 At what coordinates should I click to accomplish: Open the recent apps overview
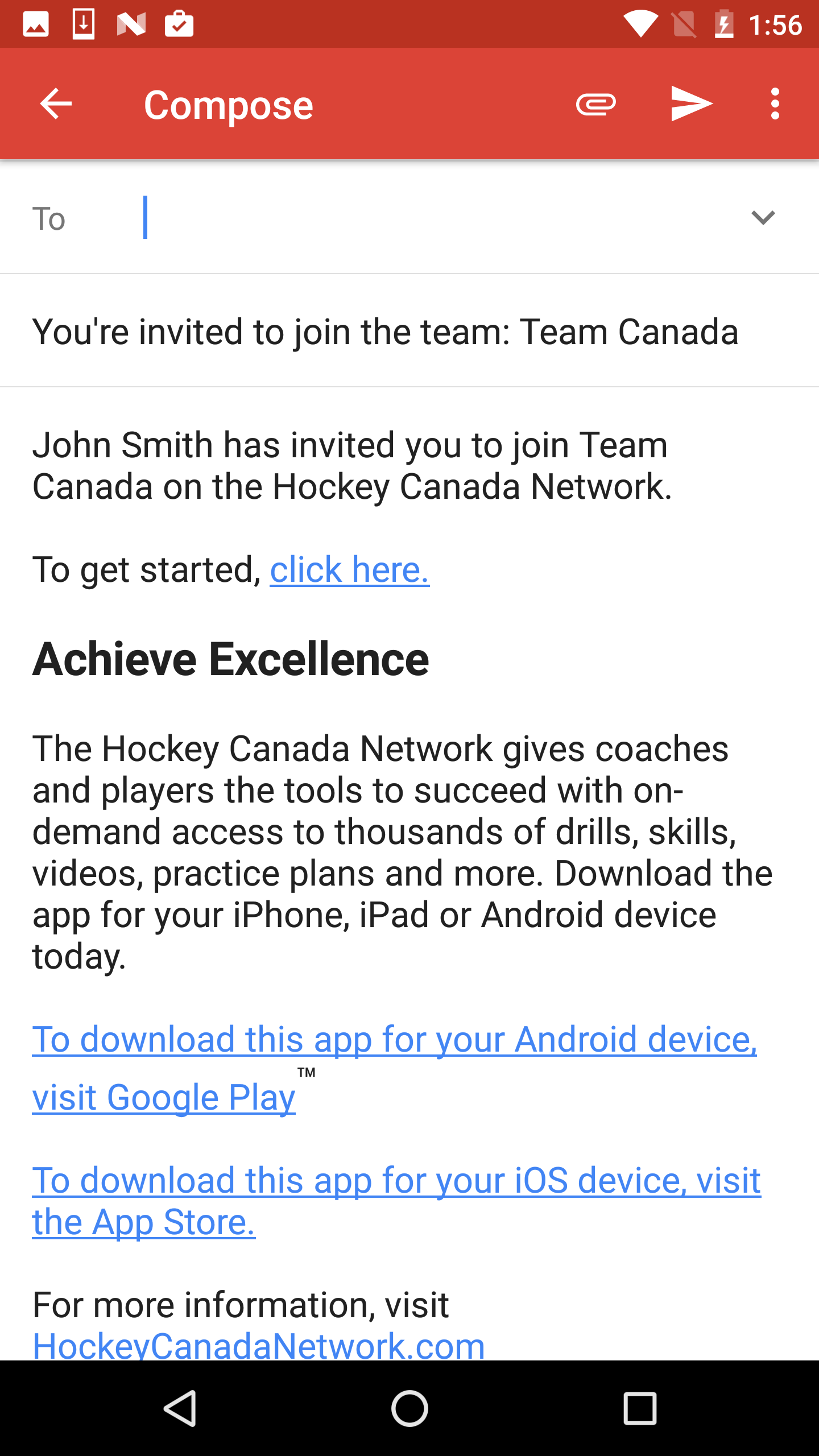pyautogui.click(x=640, y=1408)
